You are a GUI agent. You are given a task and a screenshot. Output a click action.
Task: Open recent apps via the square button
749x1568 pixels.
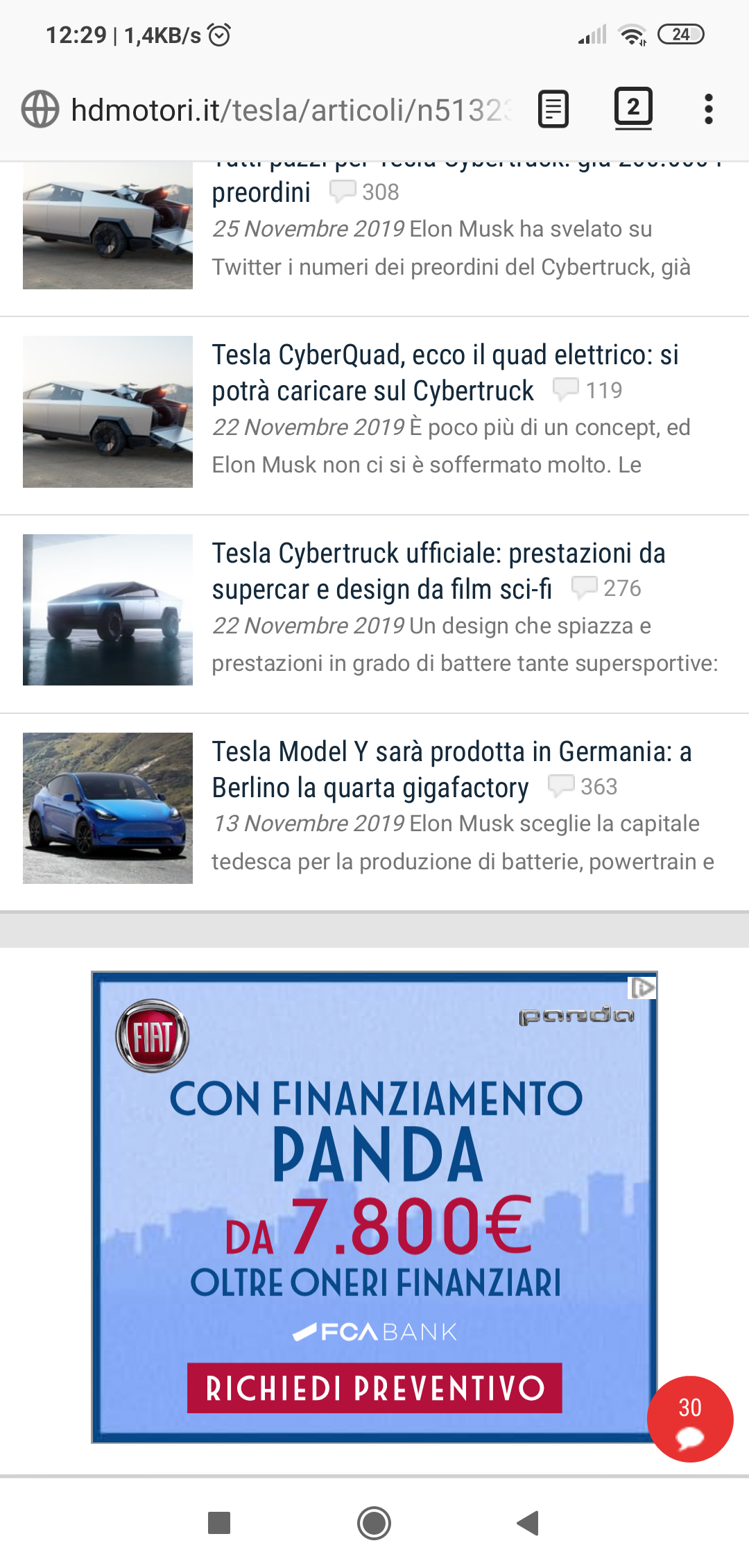tap(219, 1523)
